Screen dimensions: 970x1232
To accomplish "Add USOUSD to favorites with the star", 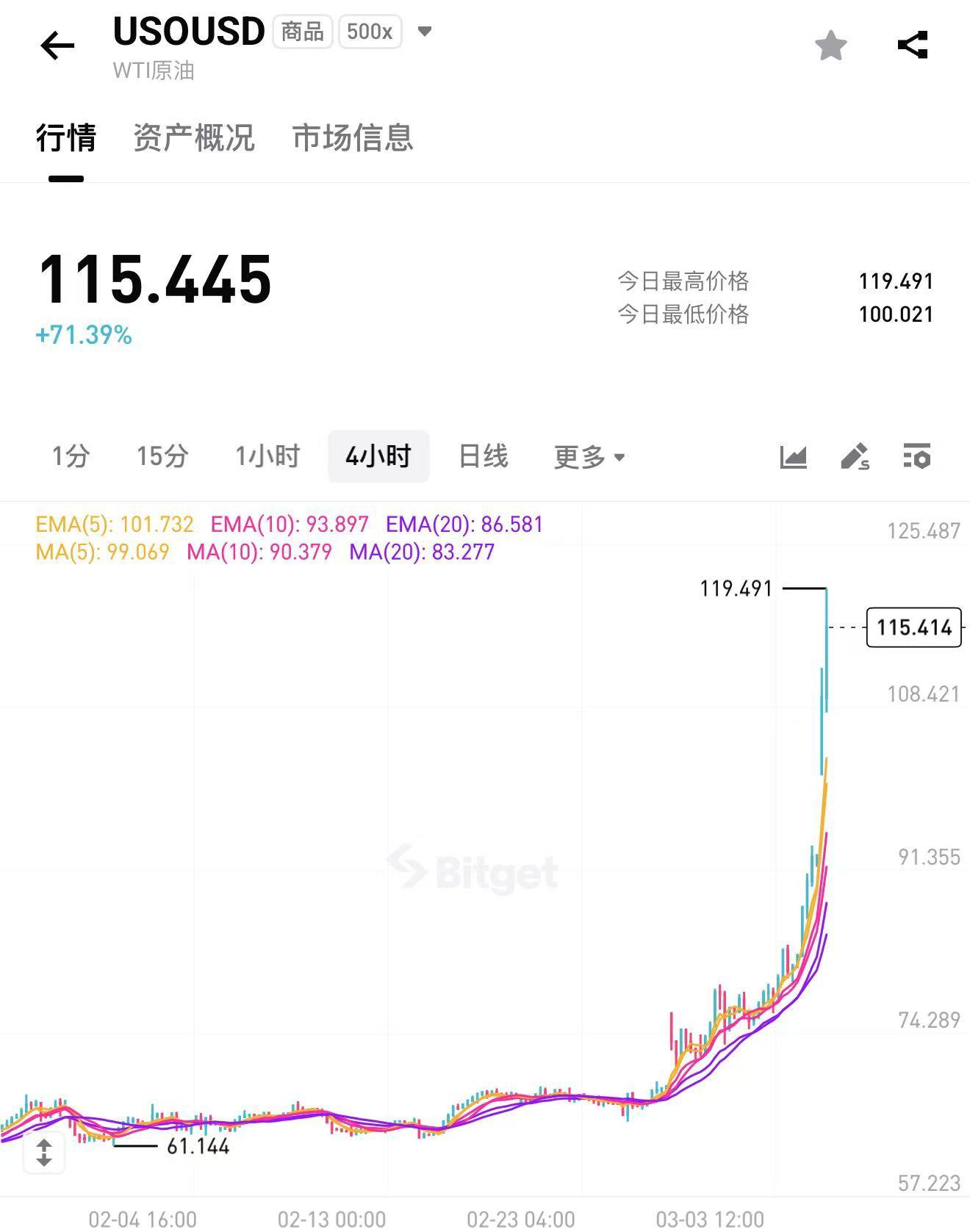I will point(830,46).
